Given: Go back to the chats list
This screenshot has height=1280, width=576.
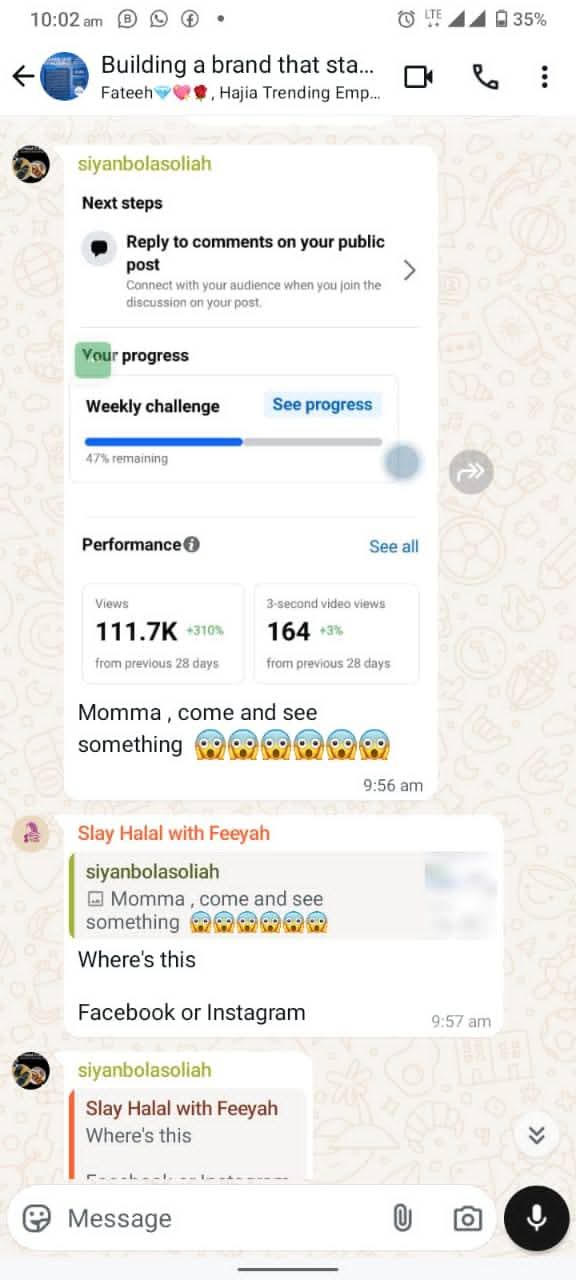Looking at the screenshot, I should (22, 77).
